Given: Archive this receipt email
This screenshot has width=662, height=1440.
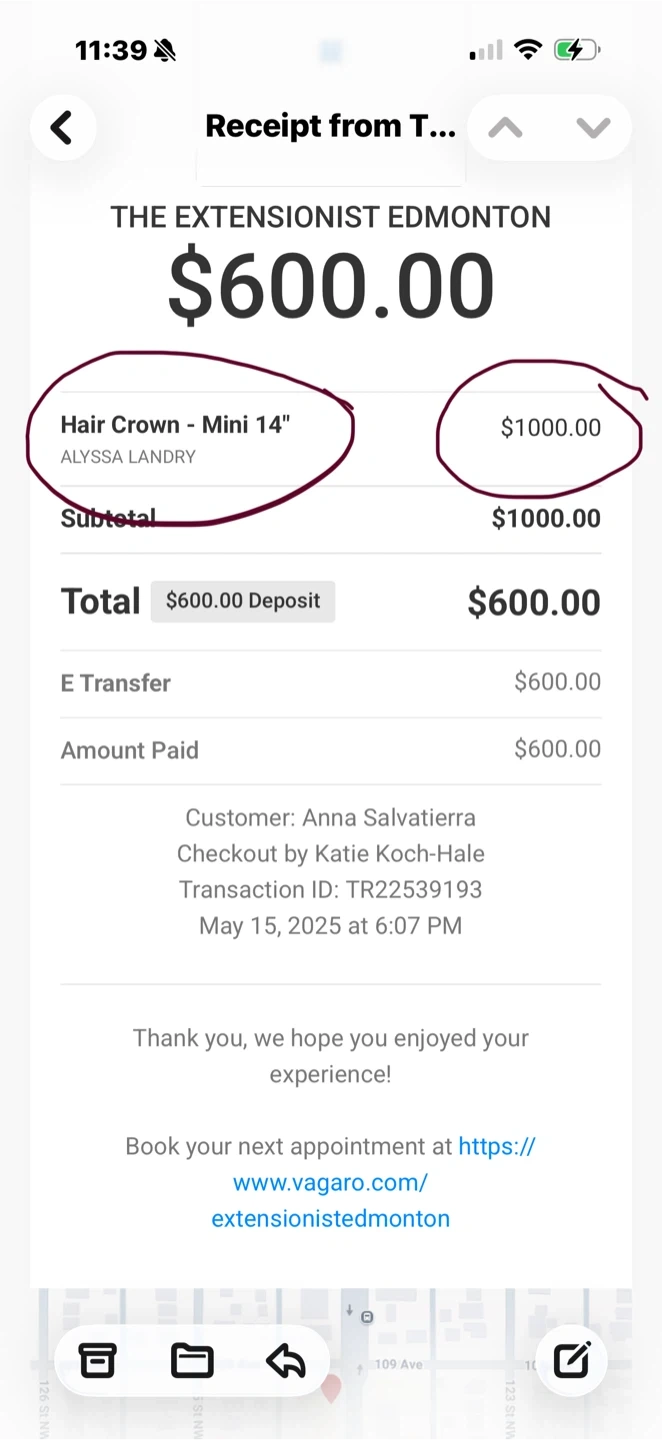Looking at the screenshot, I should pos(98,1360).
